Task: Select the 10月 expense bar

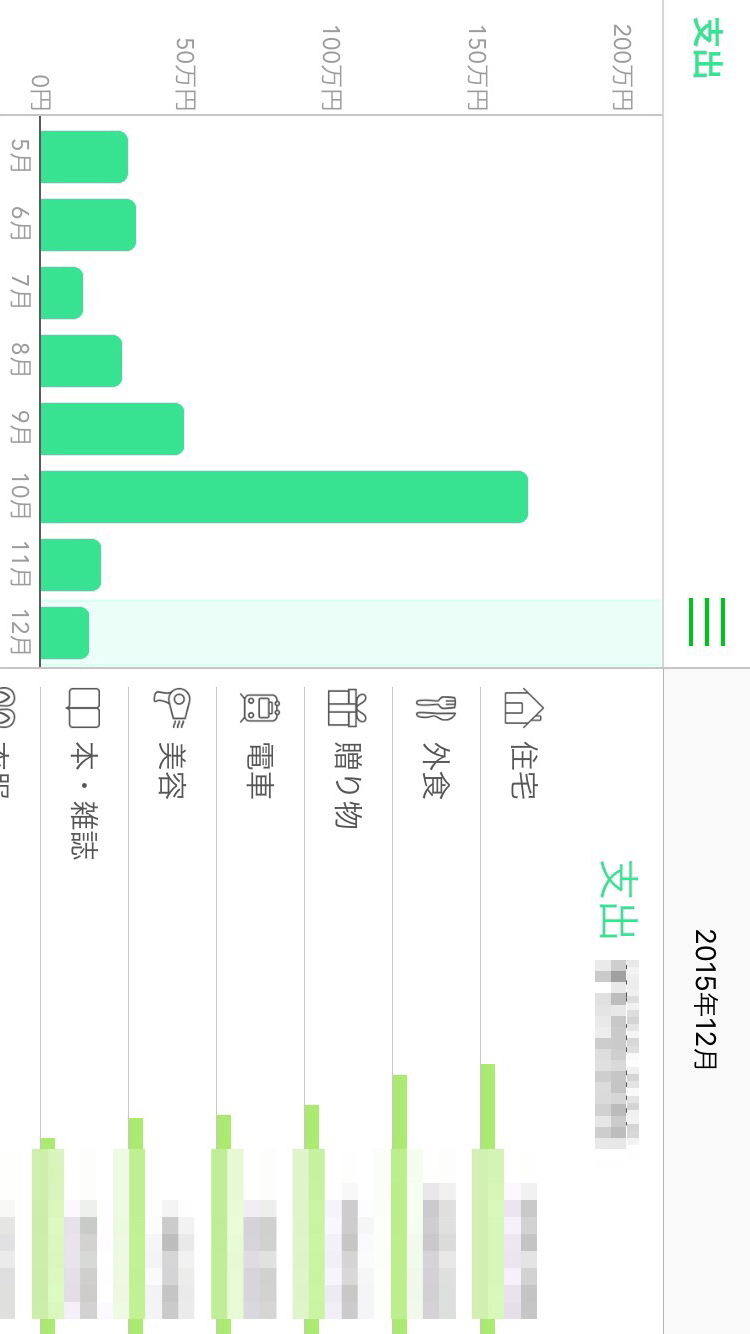Action: pos(283,497)
